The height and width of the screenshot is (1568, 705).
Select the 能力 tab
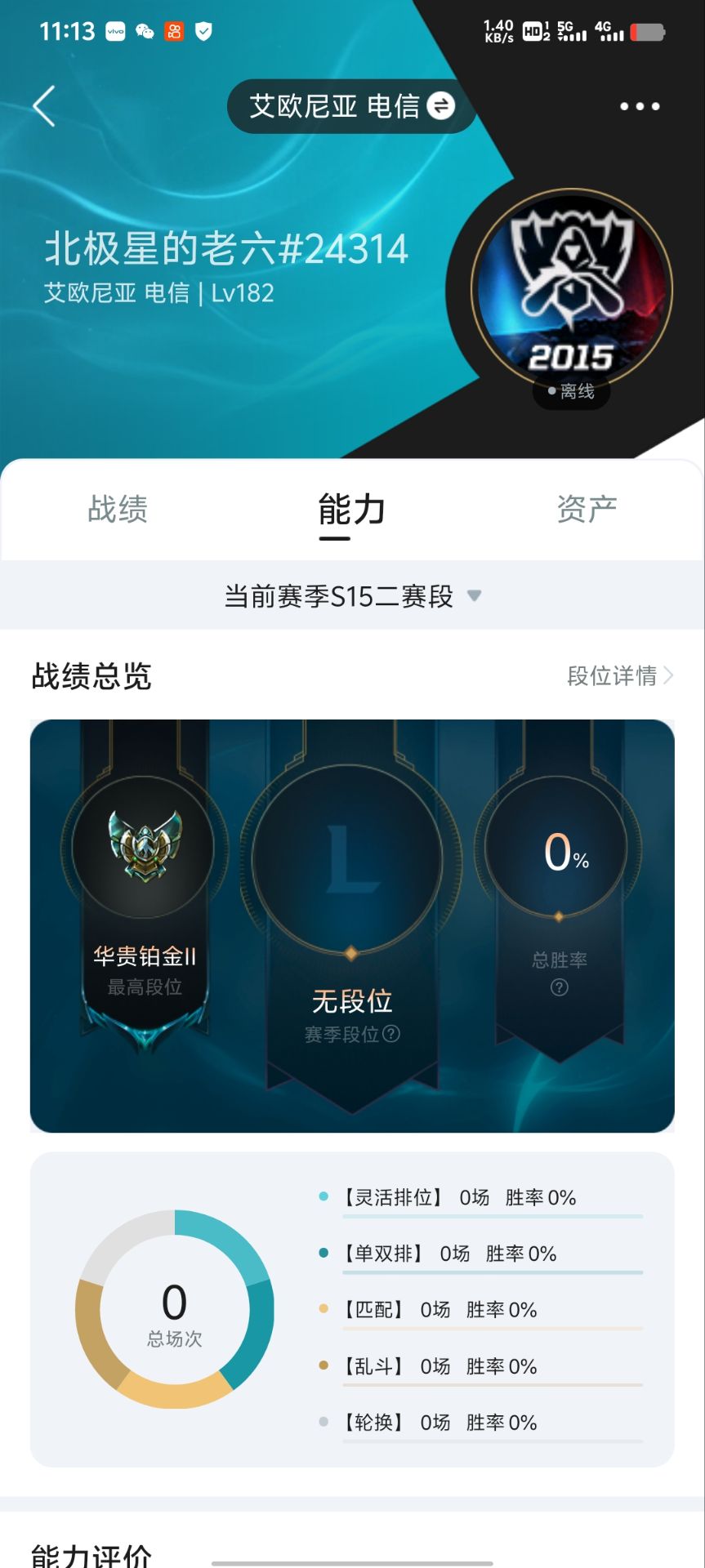pos(351,510)
